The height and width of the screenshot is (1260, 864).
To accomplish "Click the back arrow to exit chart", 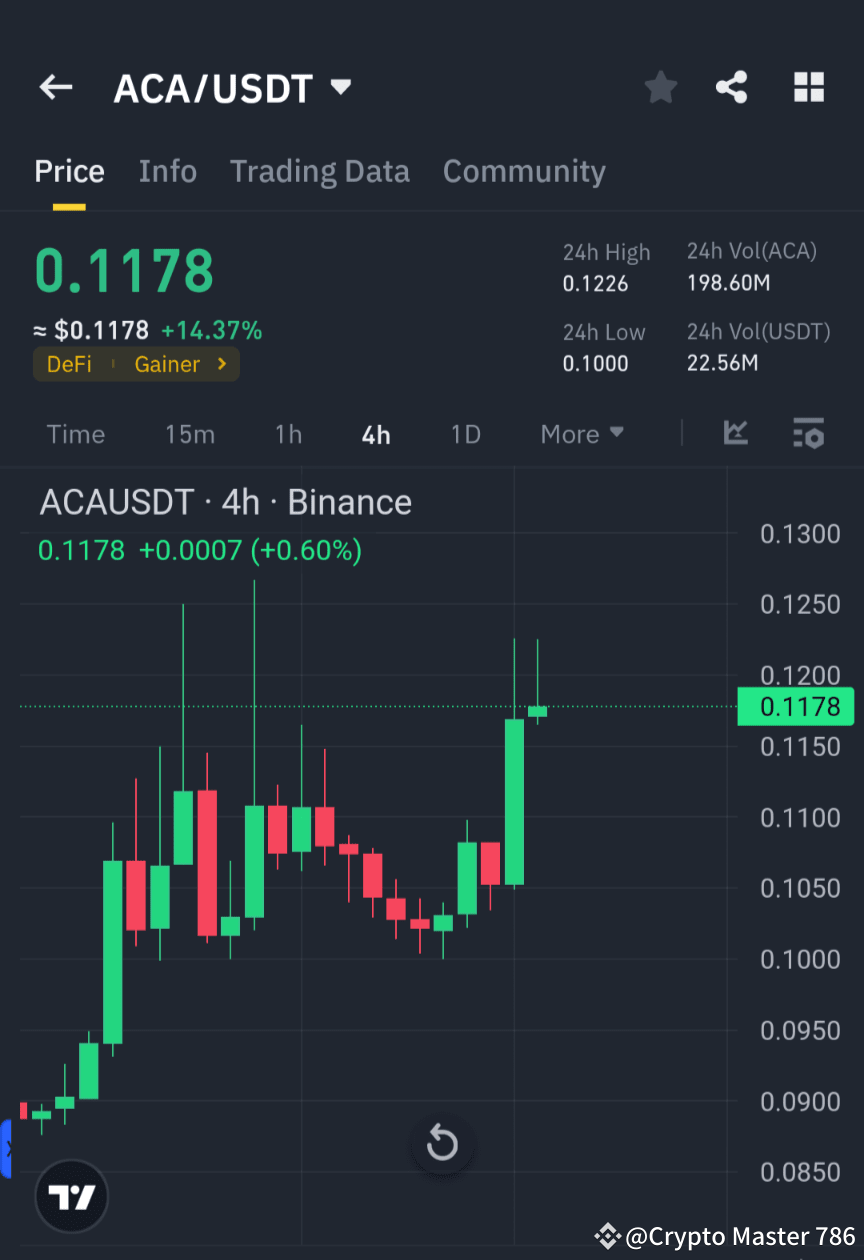I will pyautogui.click(x=55, y=87).
